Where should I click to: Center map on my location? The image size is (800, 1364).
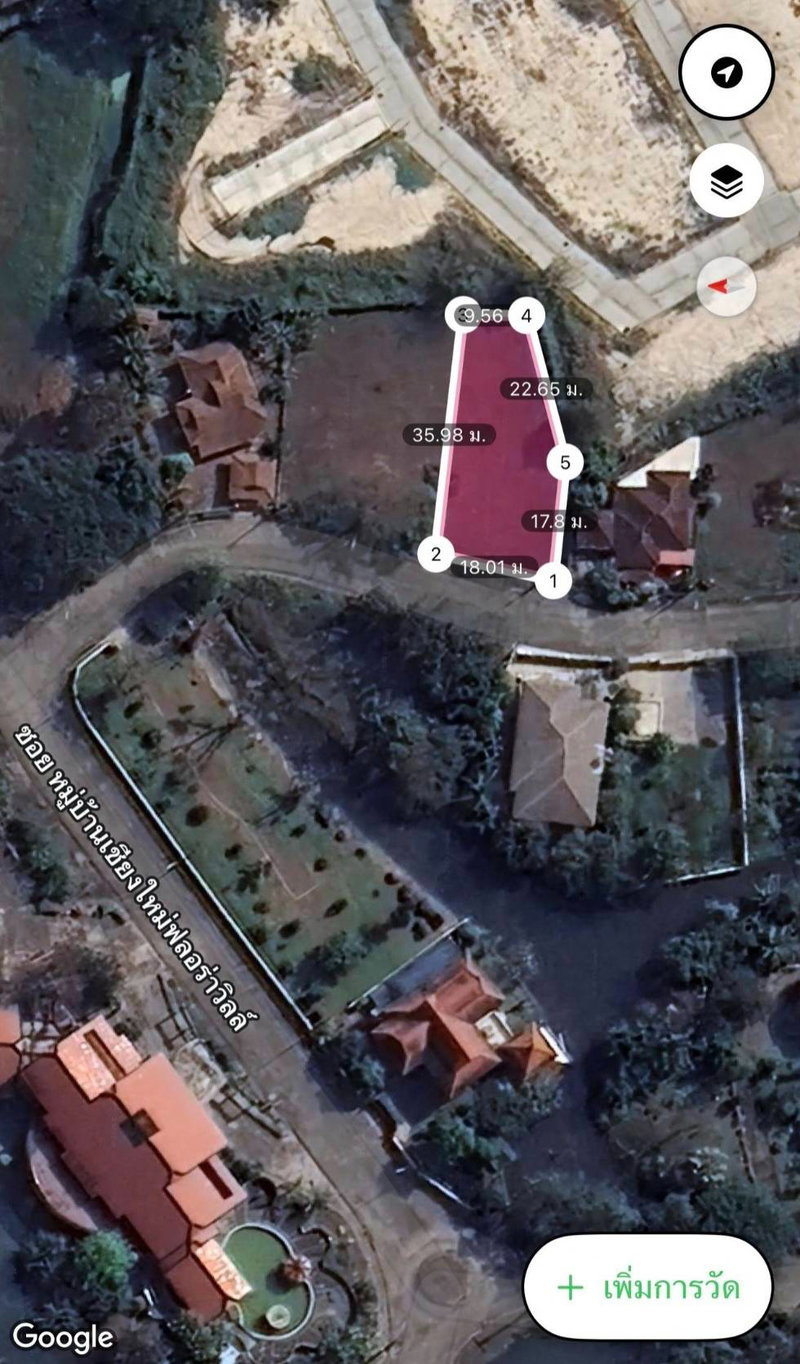(x=727, y=72)
